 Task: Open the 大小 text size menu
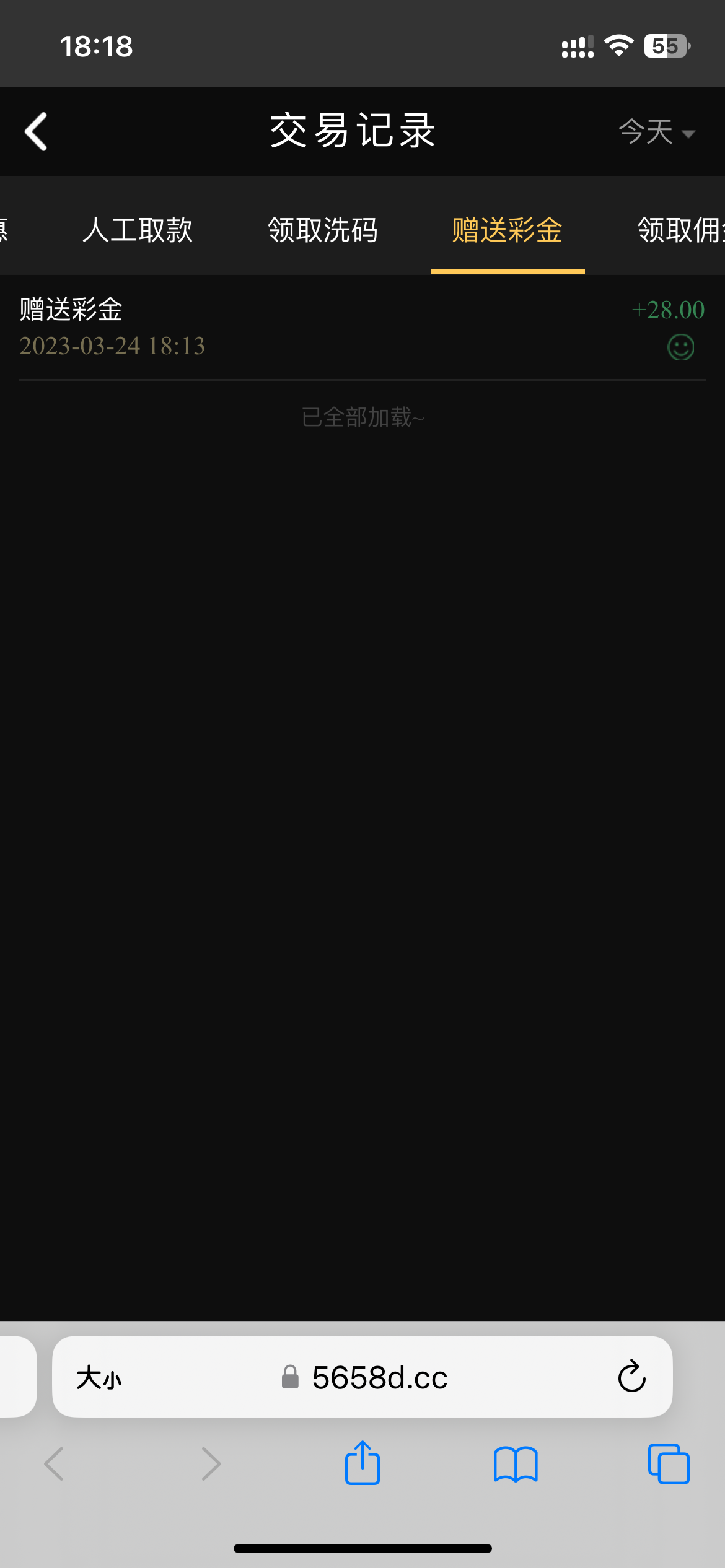(99, 1377)
